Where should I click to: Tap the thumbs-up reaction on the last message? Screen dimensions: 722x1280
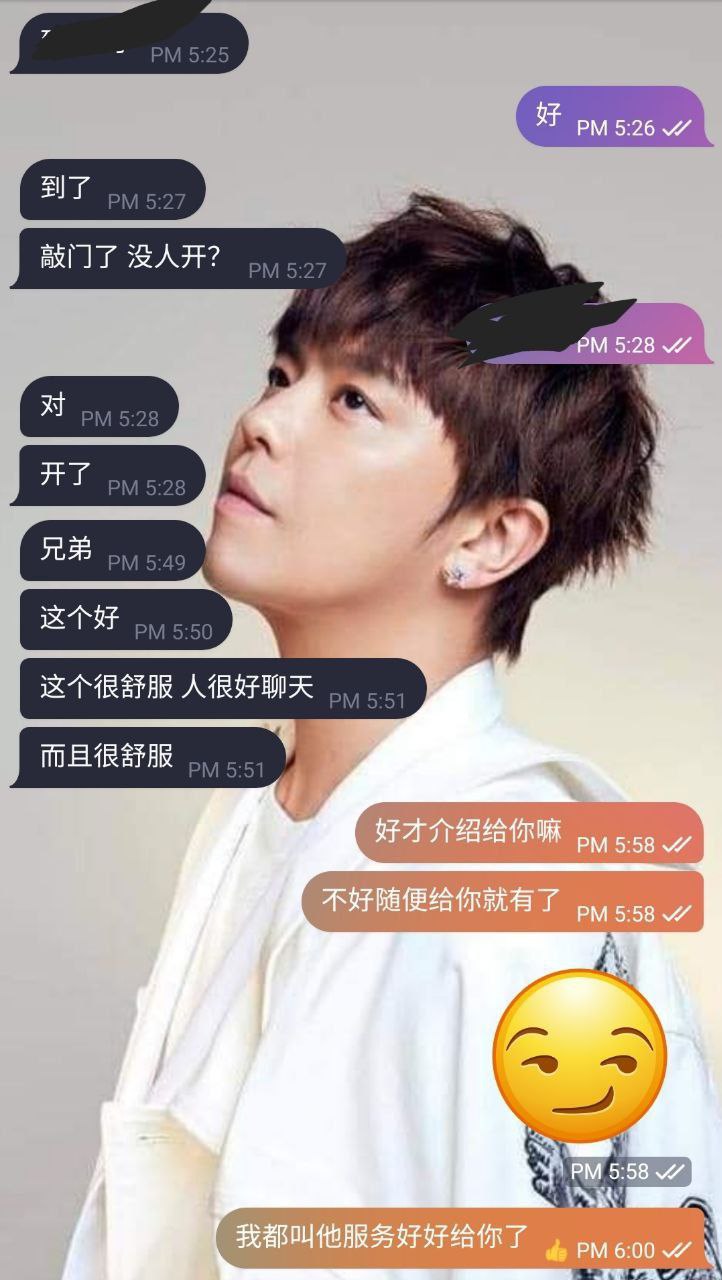(x=556, y=1250)
